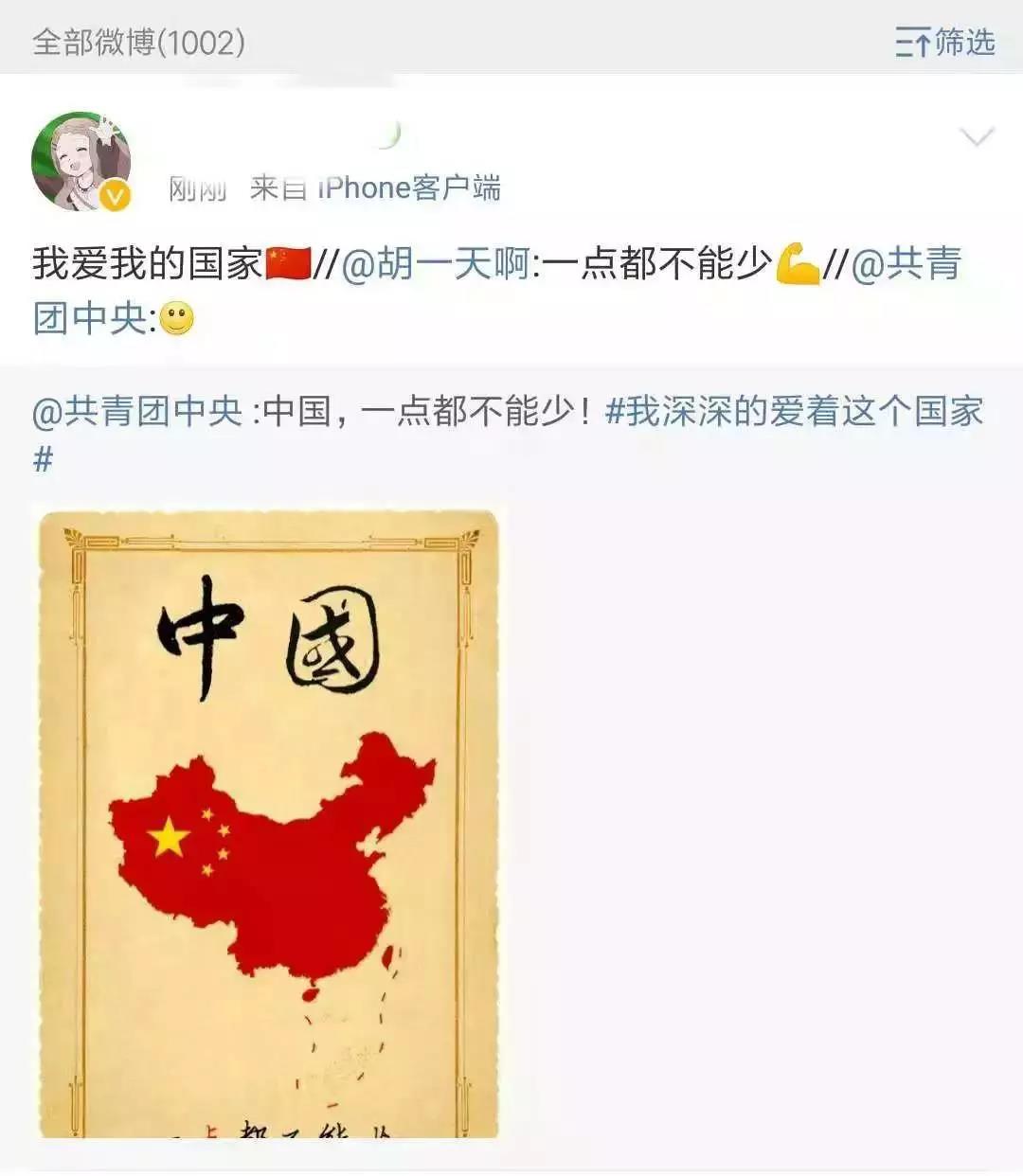
Task: Open the 筛选 filter option
Action: (945, 42)
